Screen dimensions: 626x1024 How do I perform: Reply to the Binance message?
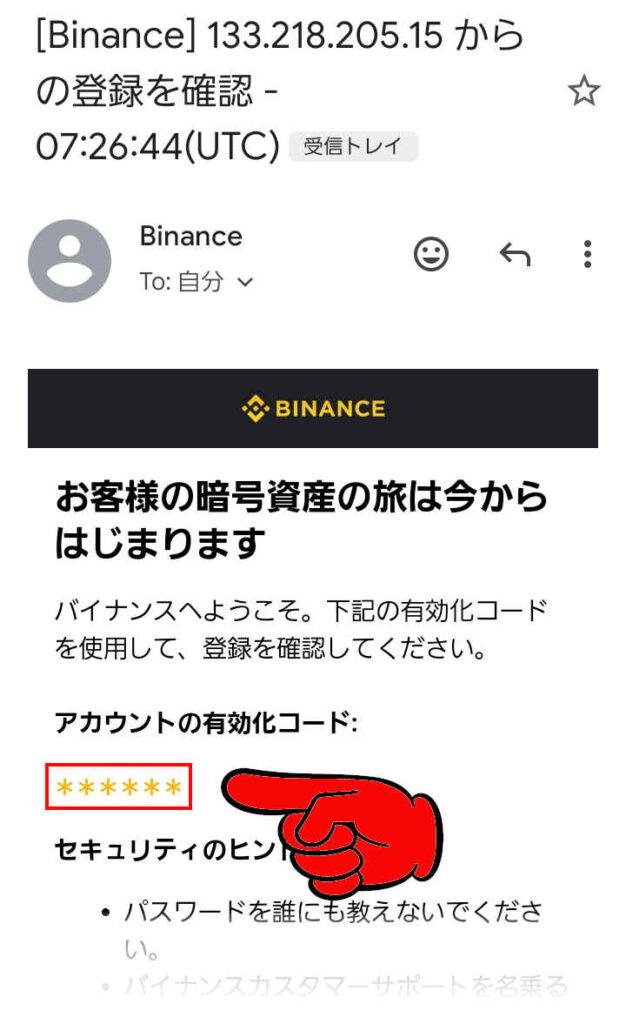(514, 255)
